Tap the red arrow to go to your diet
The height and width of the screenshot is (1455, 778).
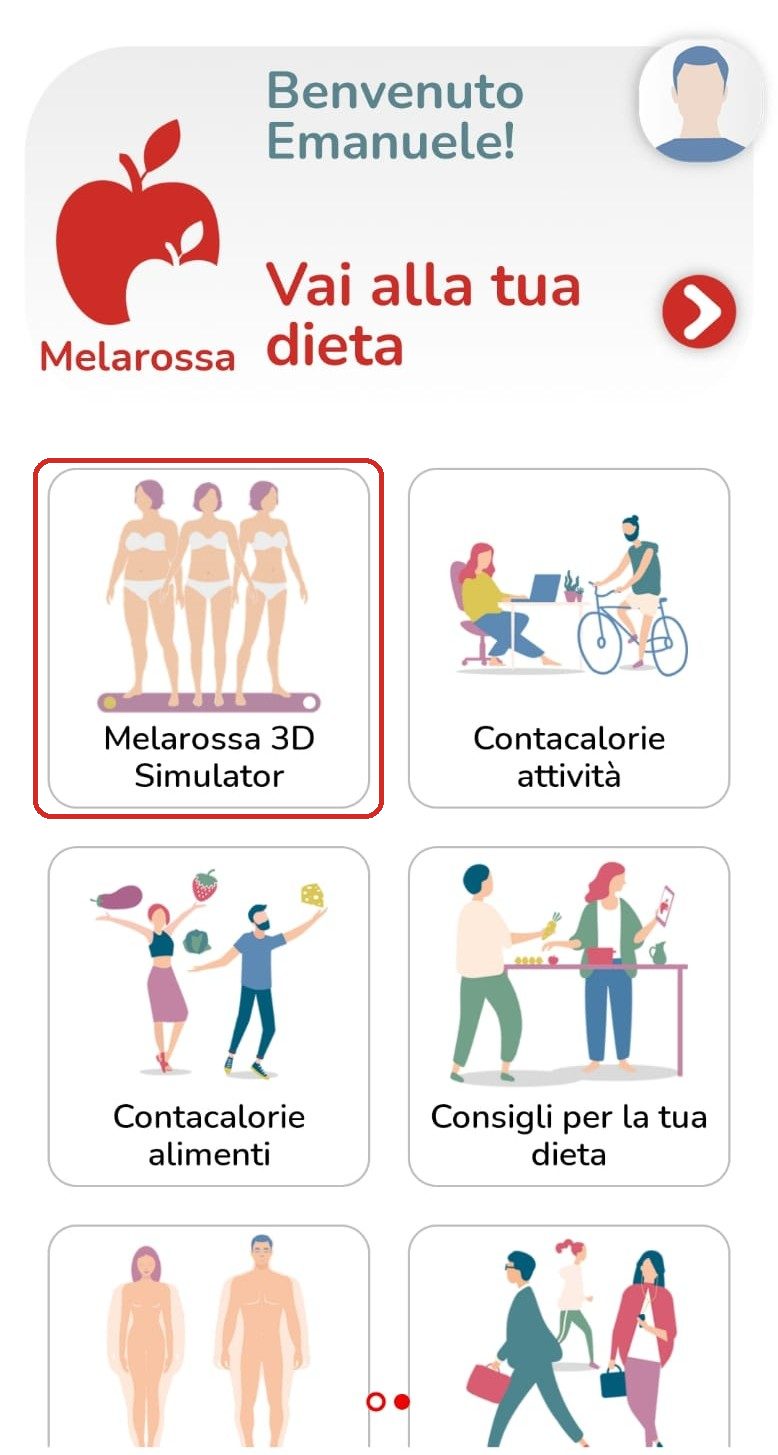coord(699,312)
